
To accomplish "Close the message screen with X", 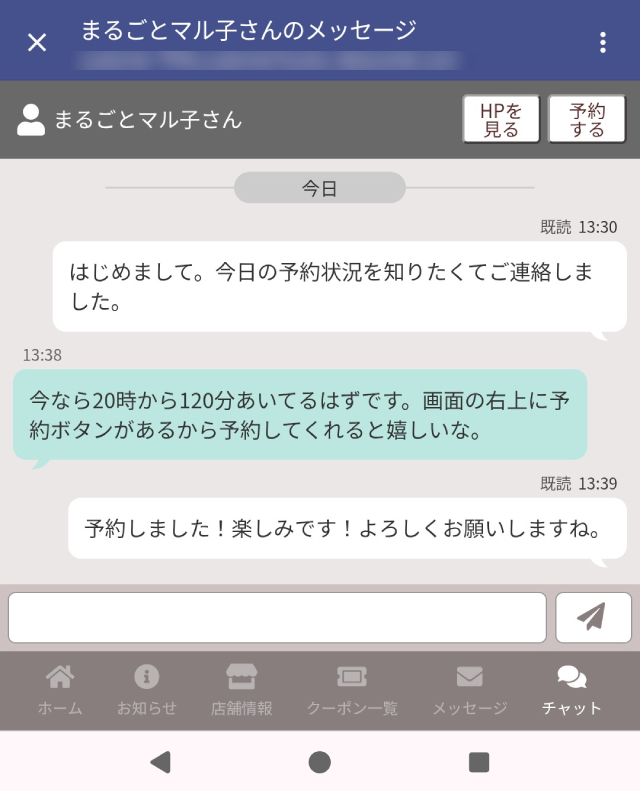I will [37, 42].
